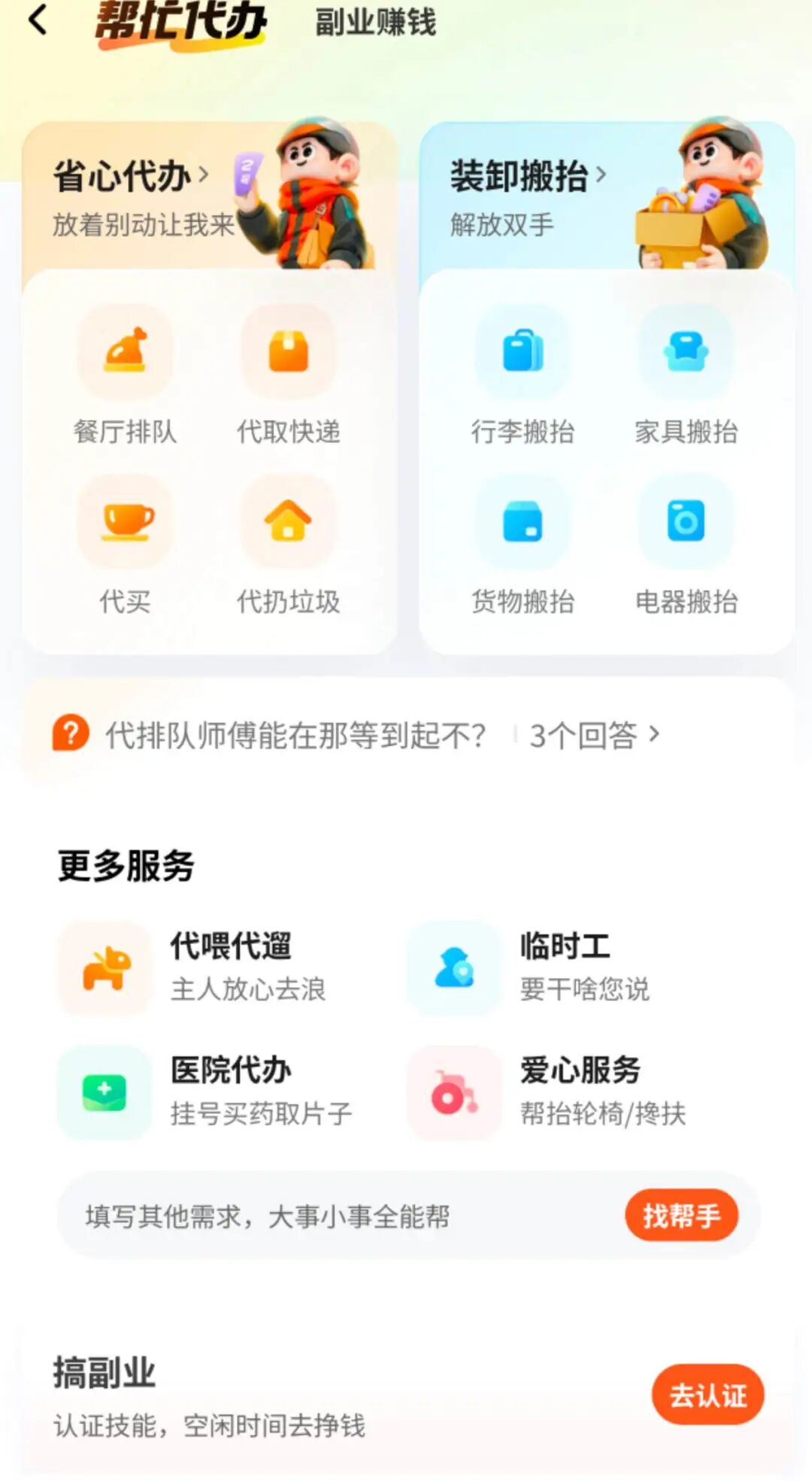Open 医院代办 service
The image size is (812, 1482).
[205, 1092]
